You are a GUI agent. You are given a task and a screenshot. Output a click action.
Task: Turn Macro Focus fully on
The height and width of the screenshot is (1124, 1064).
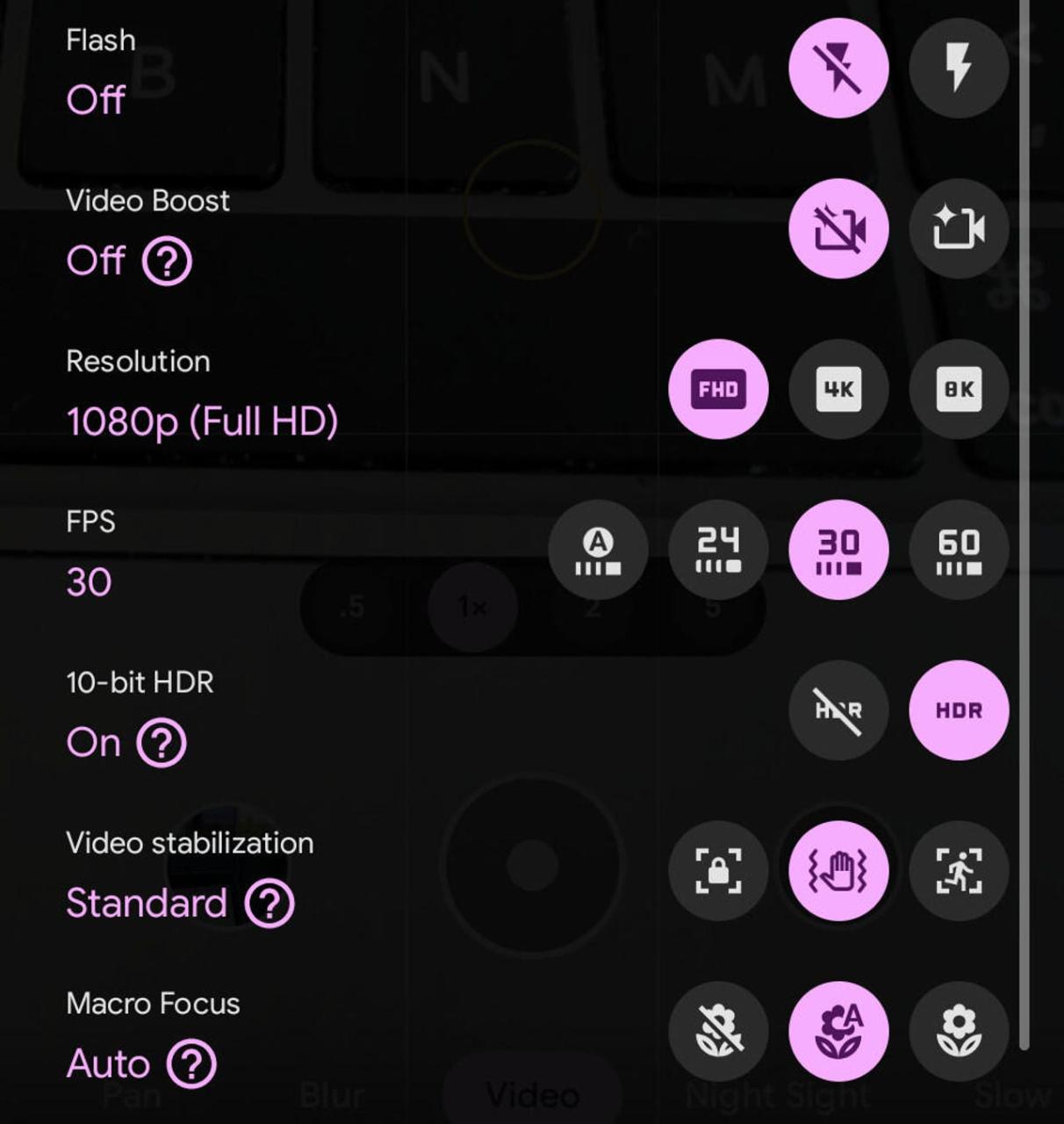(959, 1031)
